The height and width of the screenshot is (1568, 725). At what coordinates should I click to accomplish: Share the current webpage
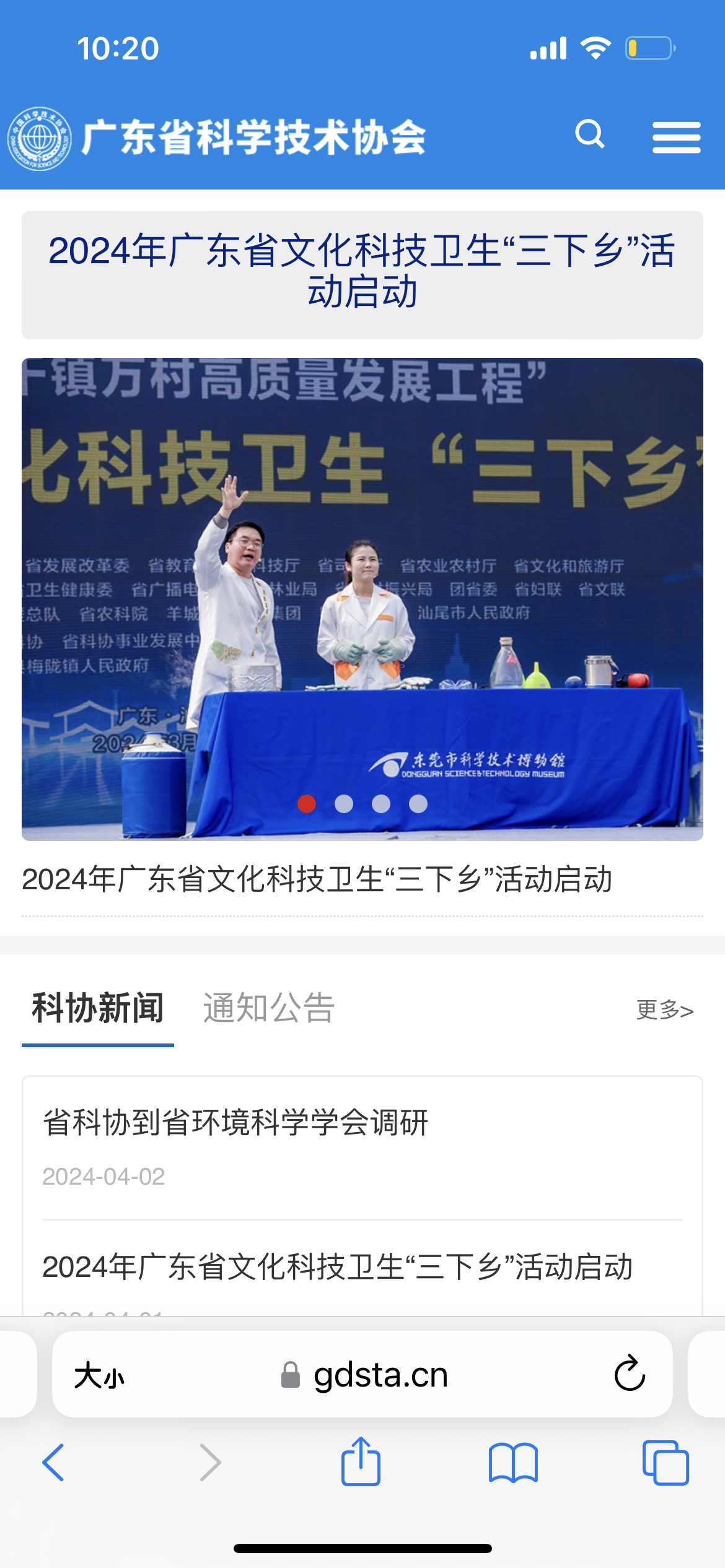click(x=362, y=1465)
